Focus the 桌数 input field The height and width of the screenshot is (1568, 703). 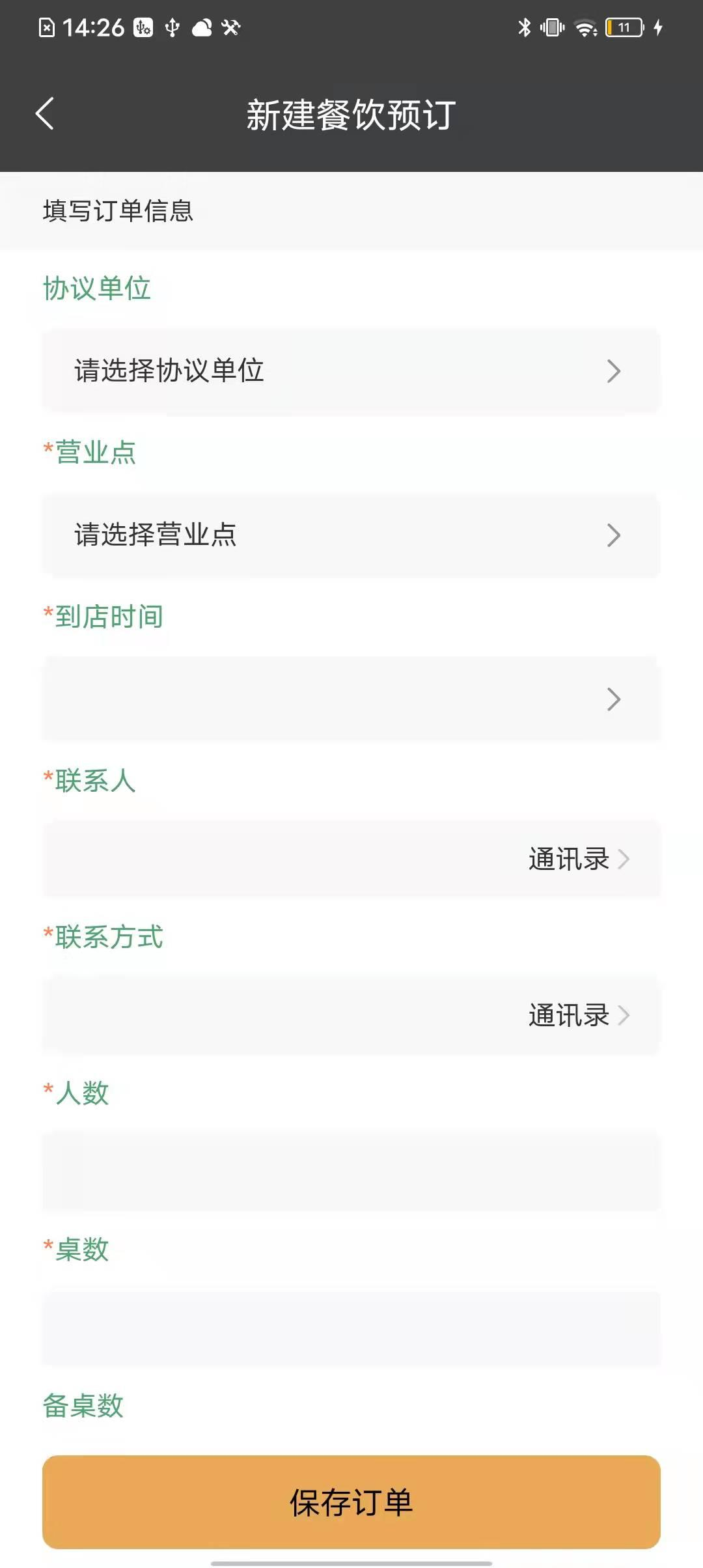point(351,1328)
